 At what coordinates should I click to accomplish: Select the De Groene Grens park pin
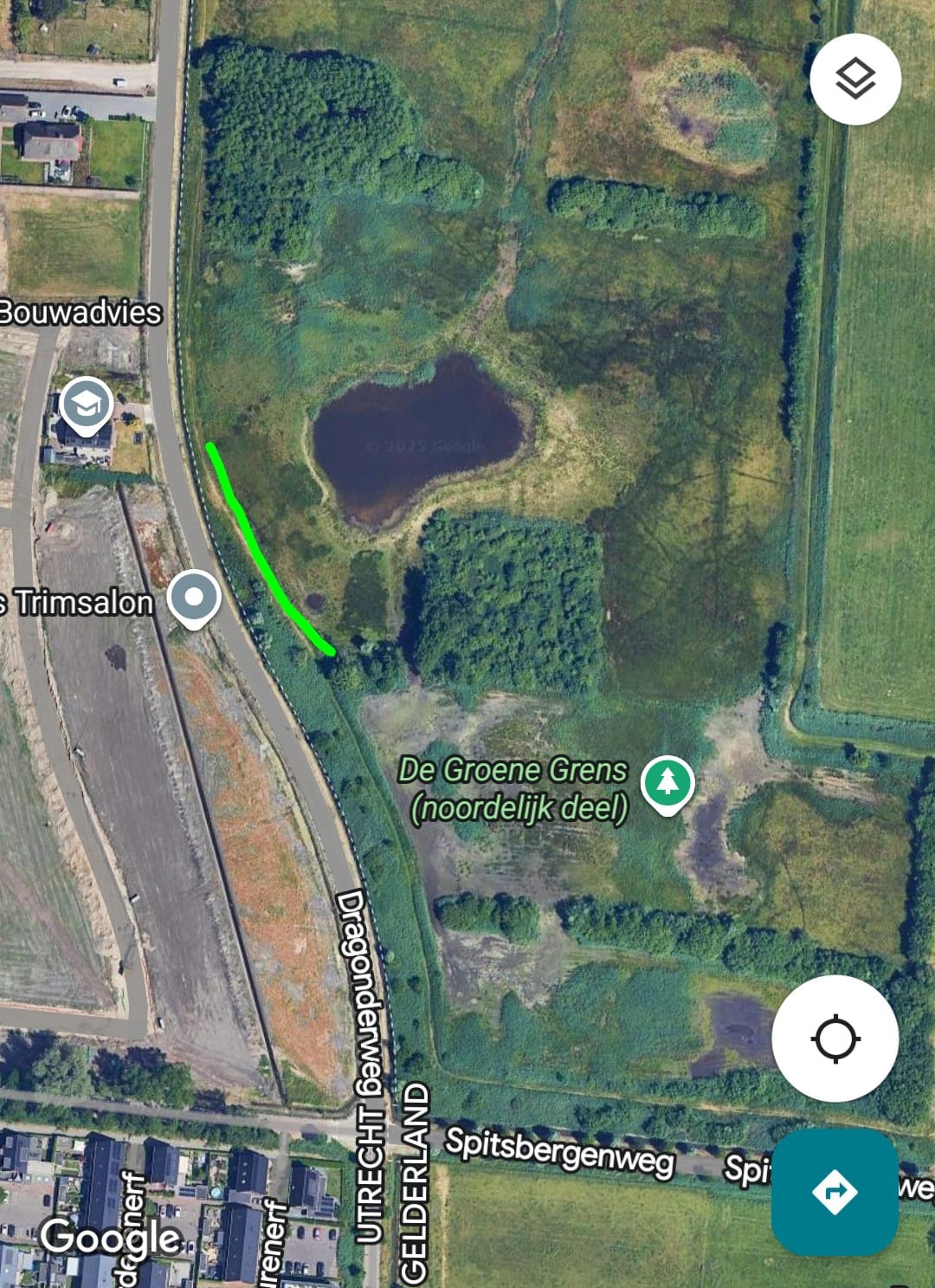[x=667, y=782]
